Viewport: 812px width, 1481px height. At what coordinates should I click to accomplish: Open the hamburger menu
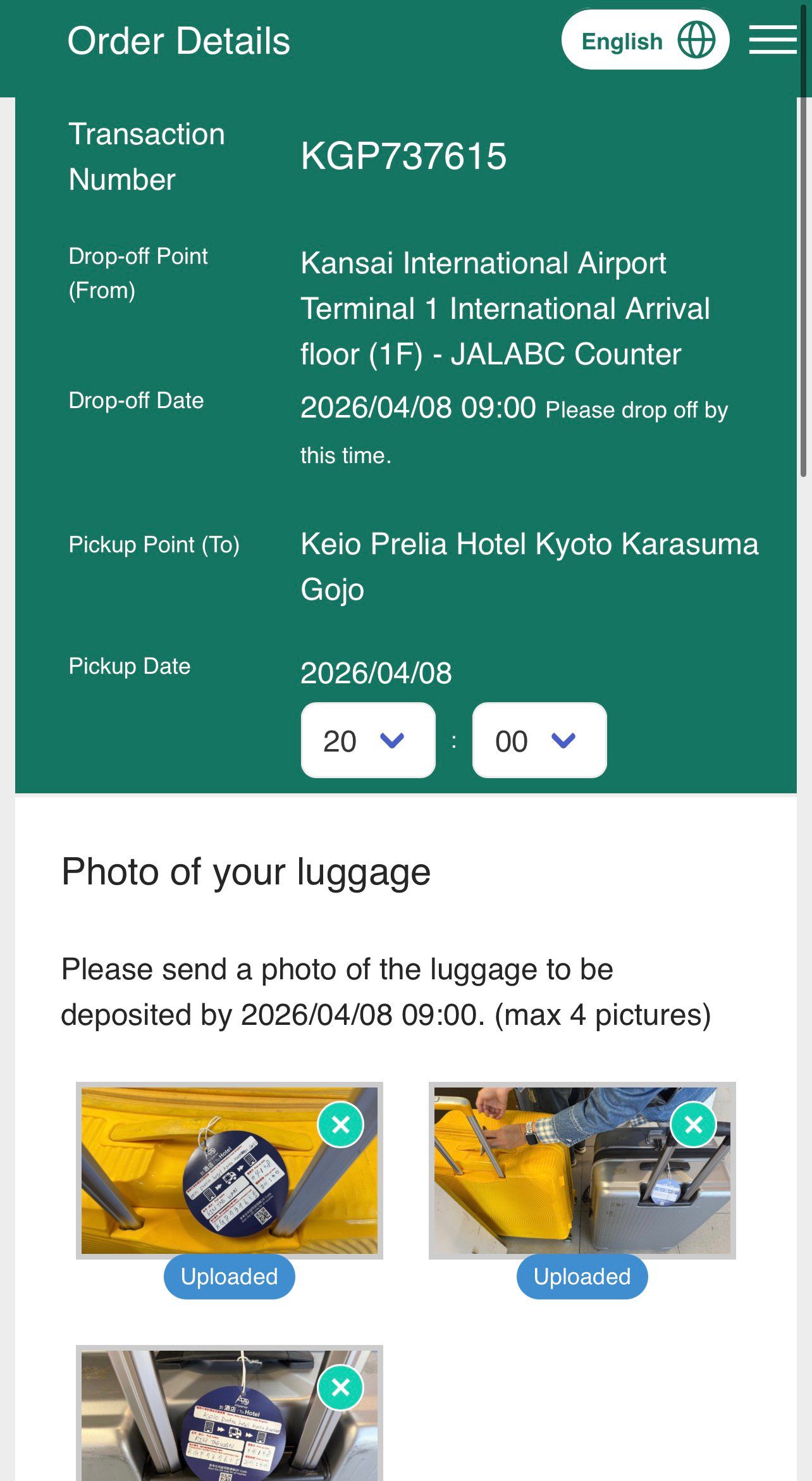click(x=772, y=40)
